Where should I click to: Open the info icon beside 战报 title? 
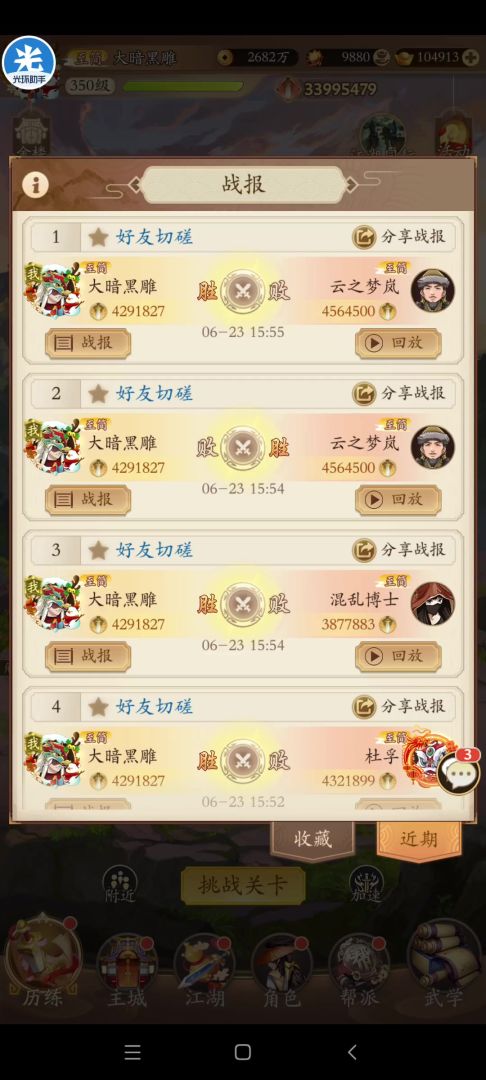pyautogui.click(x=35, y=185)
